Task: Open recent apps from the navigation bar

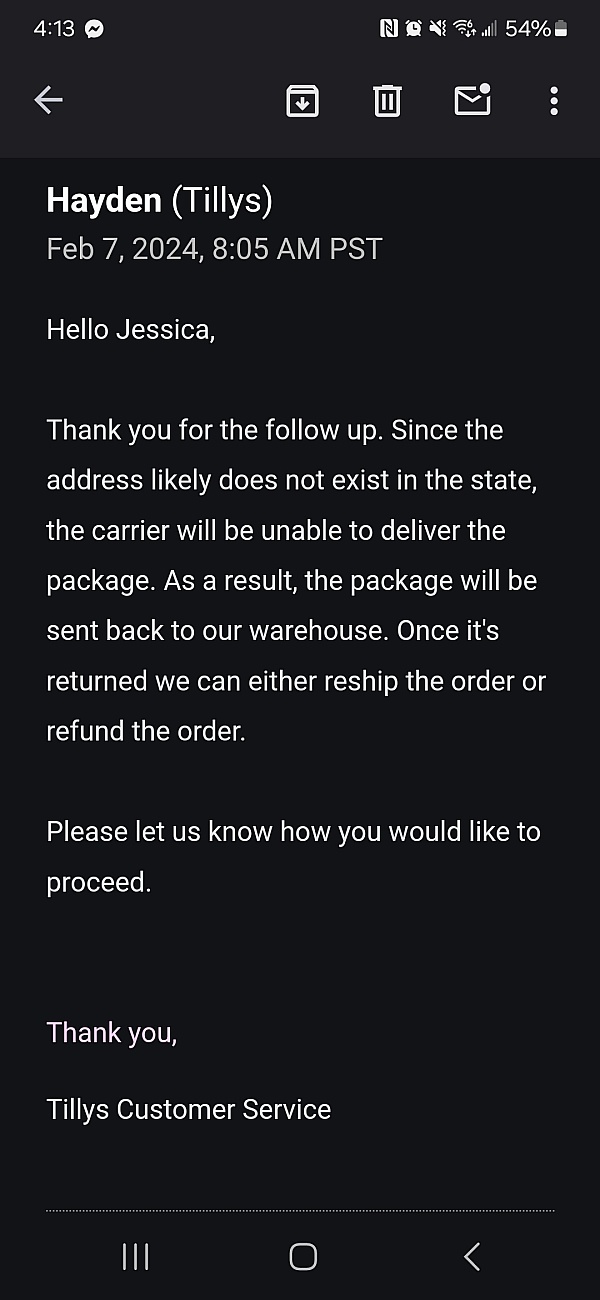Action: [x=135, y=1257]
